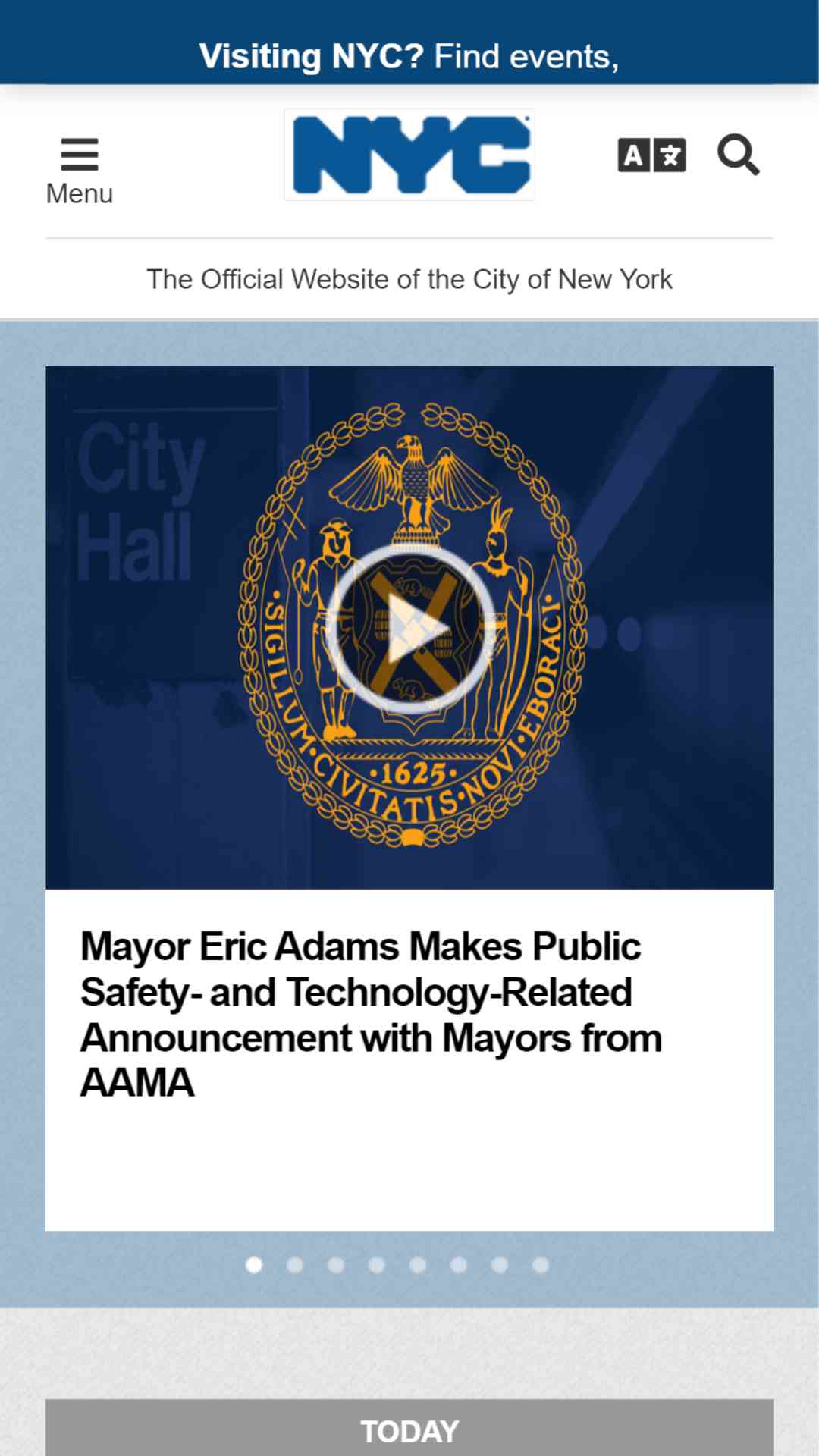Select the TODAY tab
The image size is (819, 1456).
409,1429
